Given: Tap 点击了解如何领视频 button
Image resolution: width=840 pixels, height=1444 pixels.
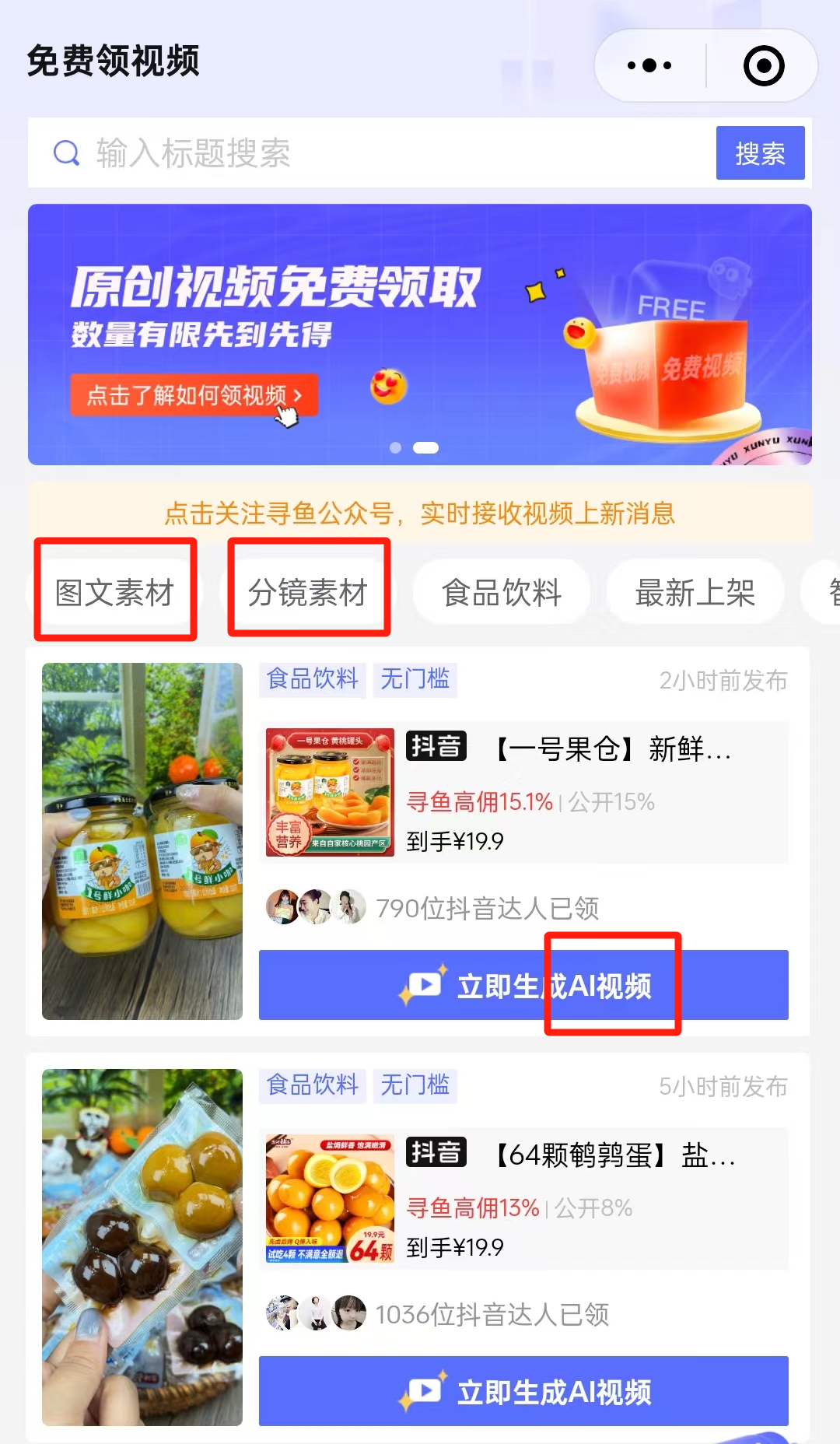Looking at the screenshot, I should (194, 395).
